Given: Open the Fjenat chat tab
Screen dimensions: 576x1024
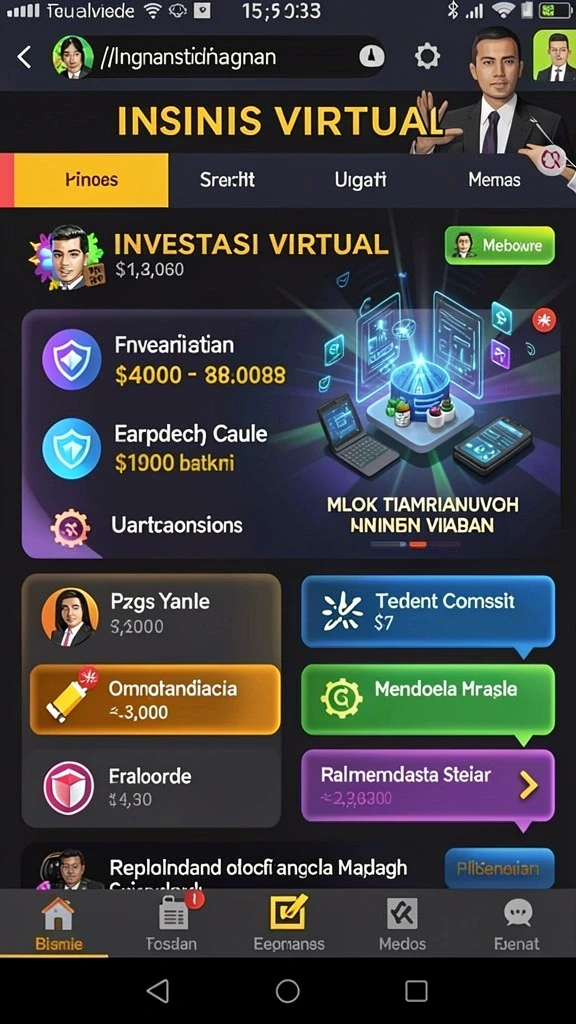Looking at the screenshot, I should coord(517,923).
